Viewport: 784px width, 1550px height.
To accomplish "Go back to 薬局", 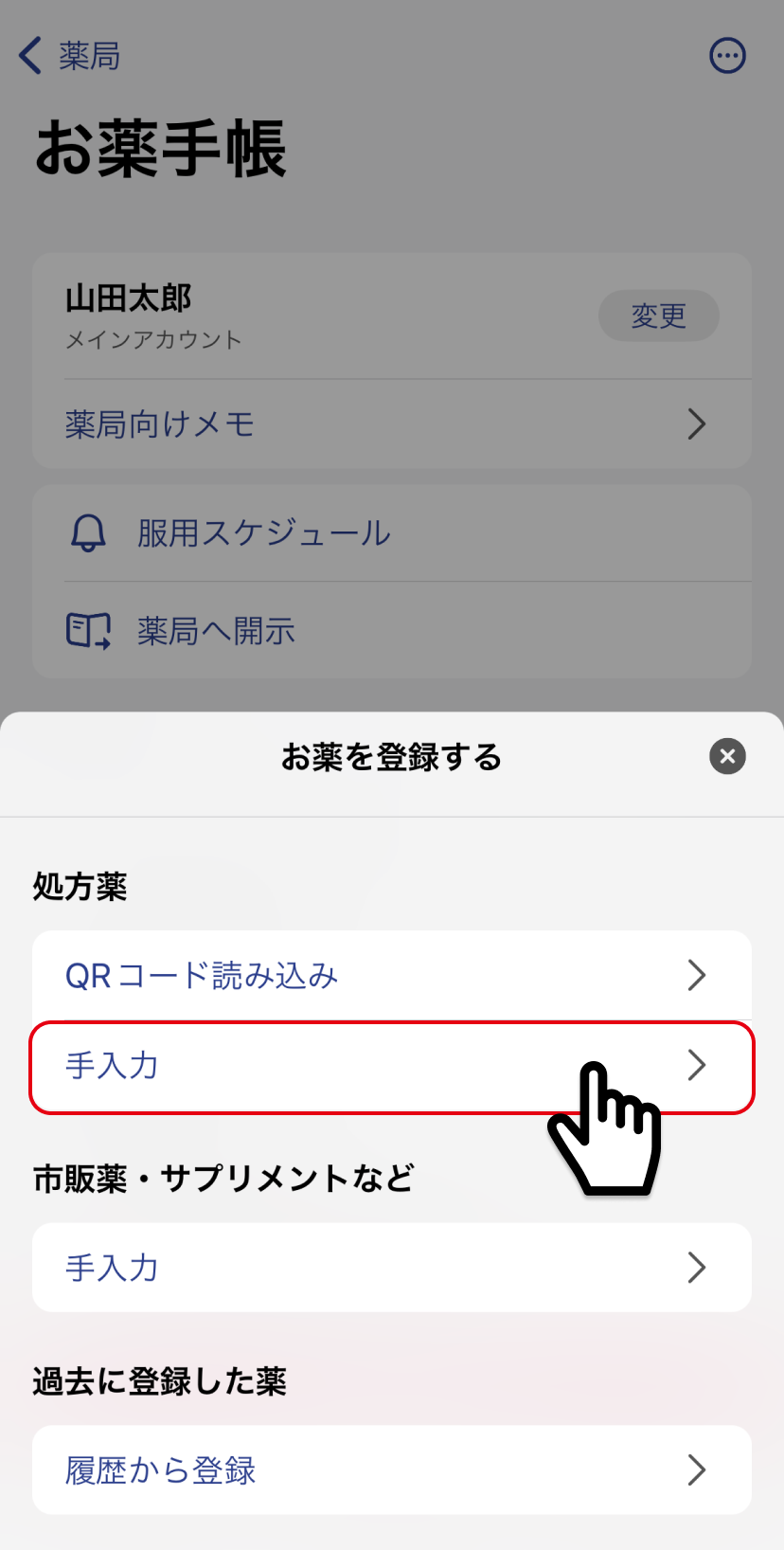I will [x=69, y=56].
